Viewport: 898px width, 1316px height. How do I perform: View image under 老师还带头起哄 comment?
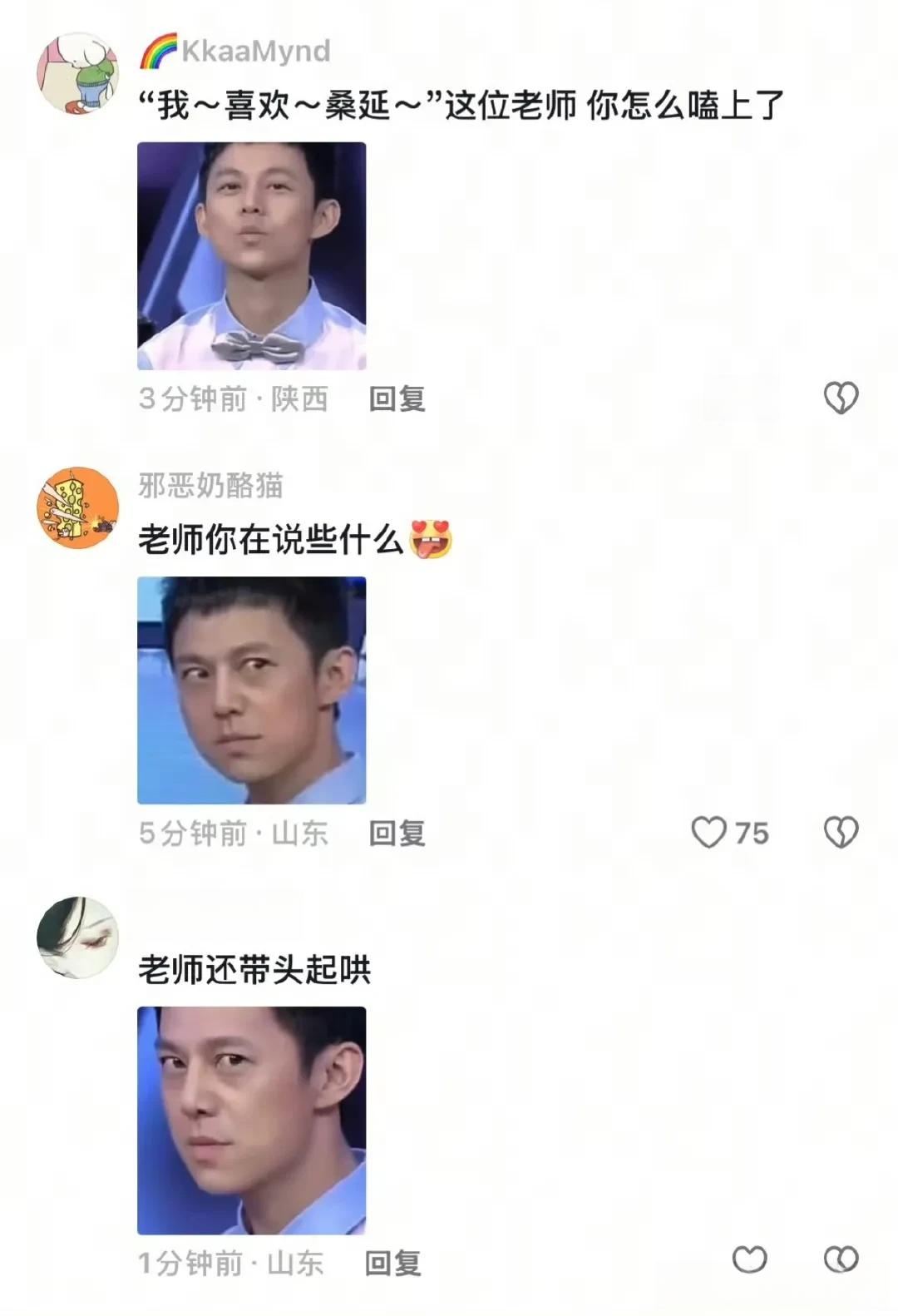(x=251, y=1120)
